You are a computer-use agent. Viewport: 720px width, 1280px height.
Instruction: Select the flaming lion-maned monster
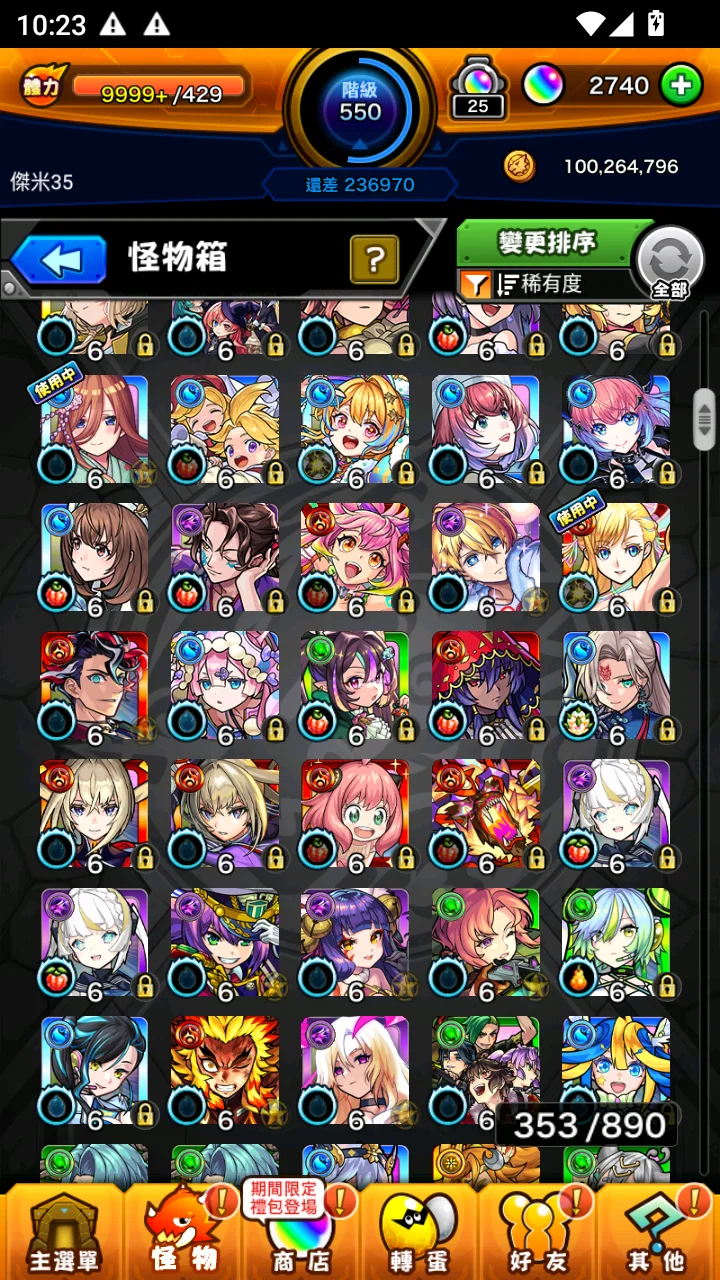[x=225, y=1070]
